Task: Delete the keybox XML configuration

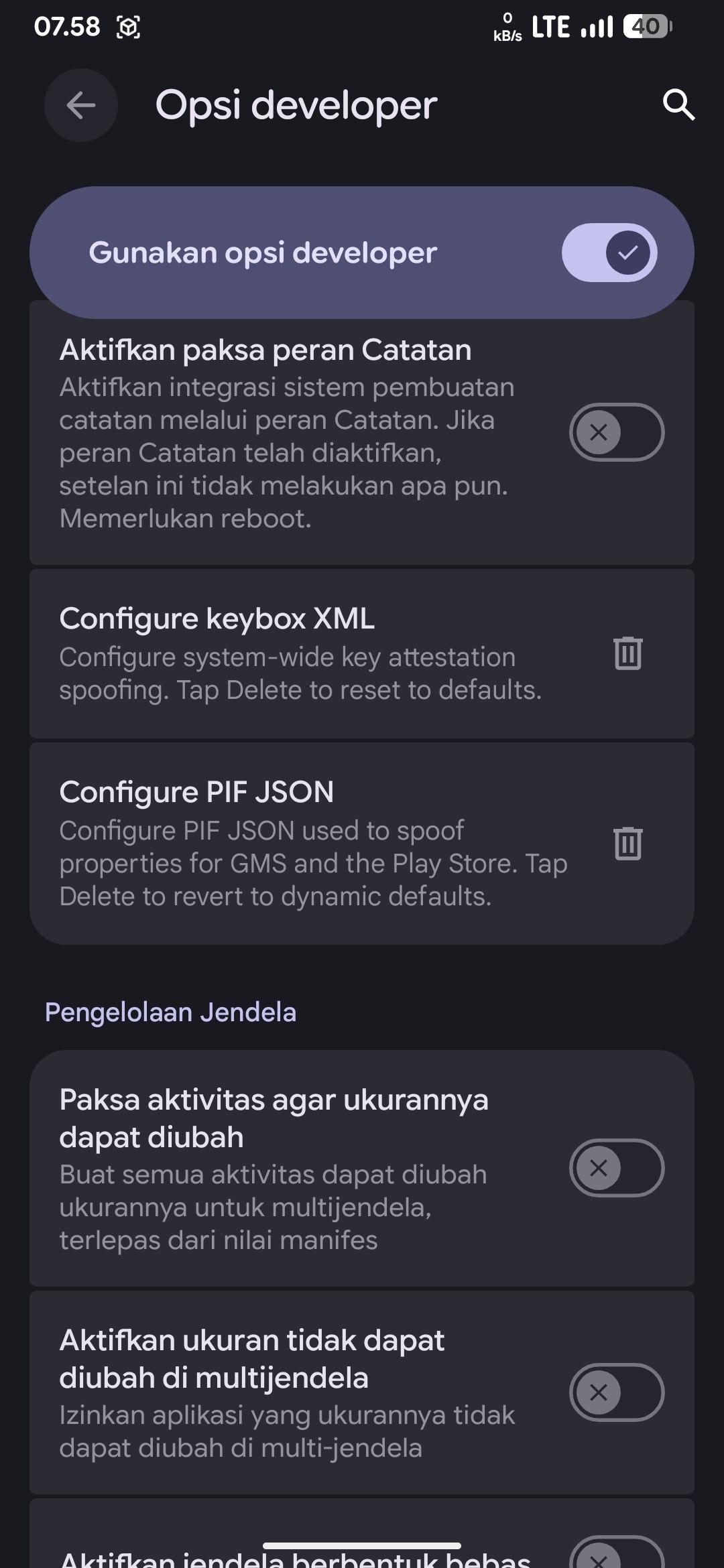Action: [x=627, y=653]
